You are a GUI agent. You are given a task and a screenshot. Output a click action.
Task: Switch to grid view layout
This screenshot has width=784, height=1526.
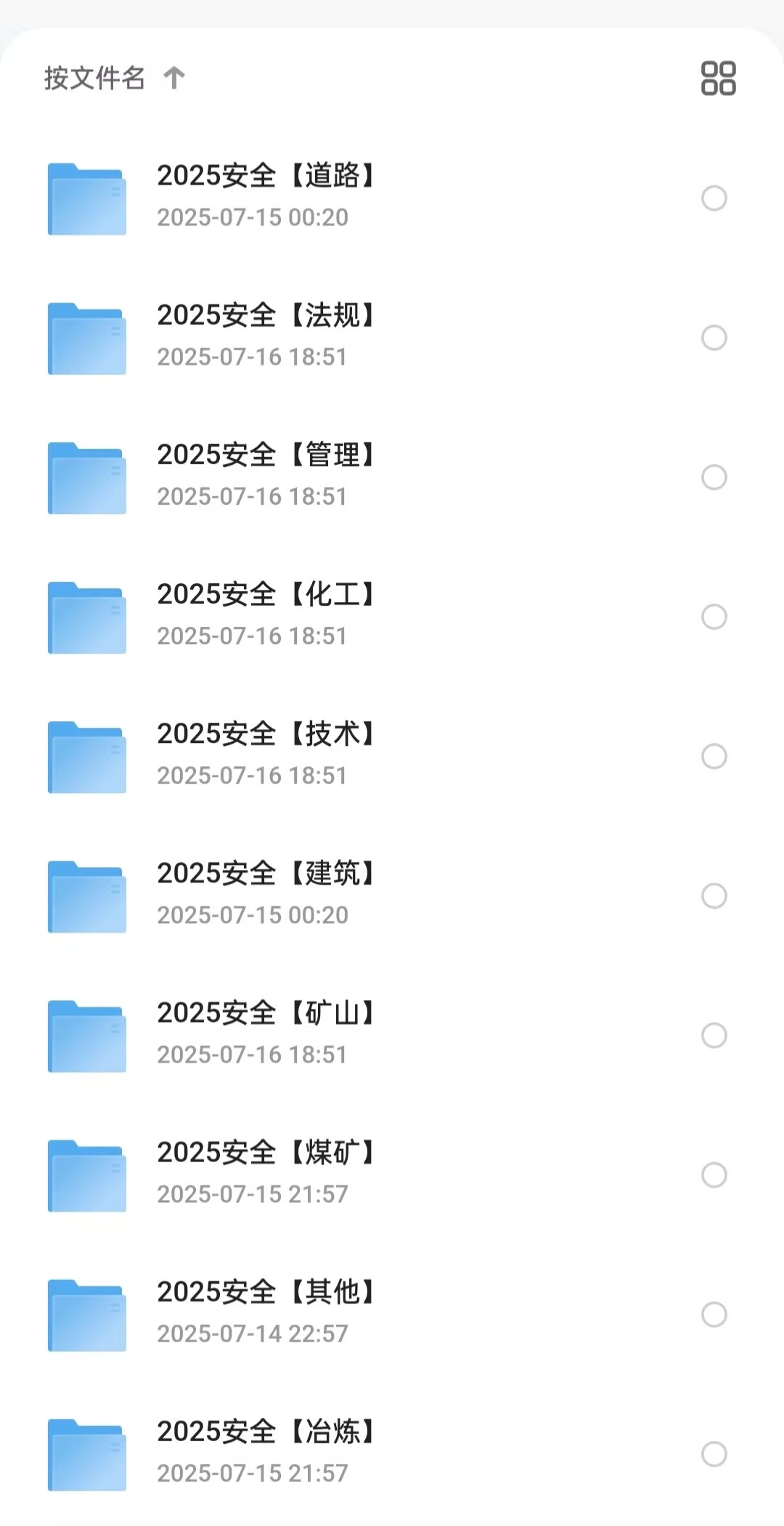(718, 78)
